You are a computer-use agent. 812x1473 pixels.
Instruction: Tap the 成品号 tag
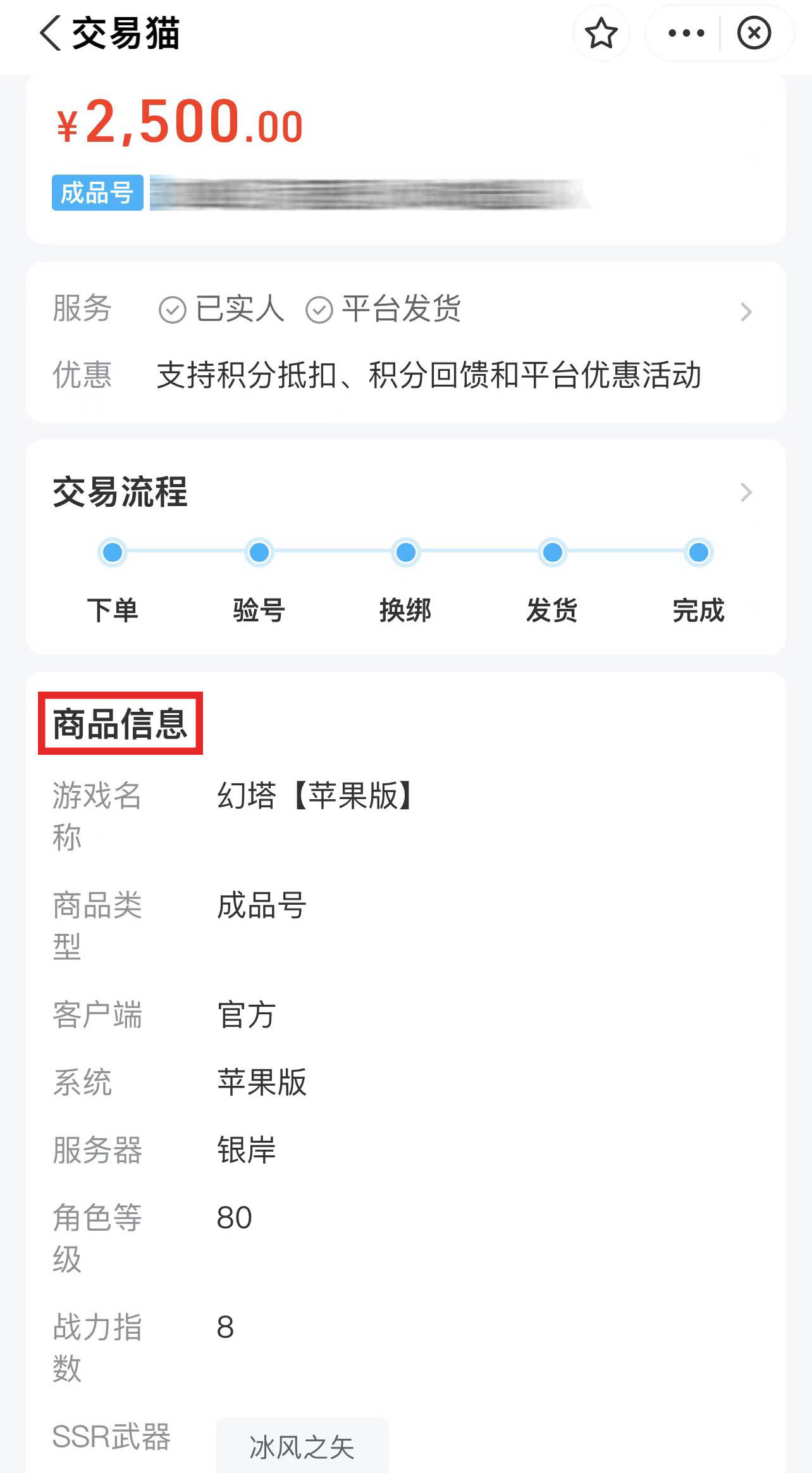tap(97, 193)
